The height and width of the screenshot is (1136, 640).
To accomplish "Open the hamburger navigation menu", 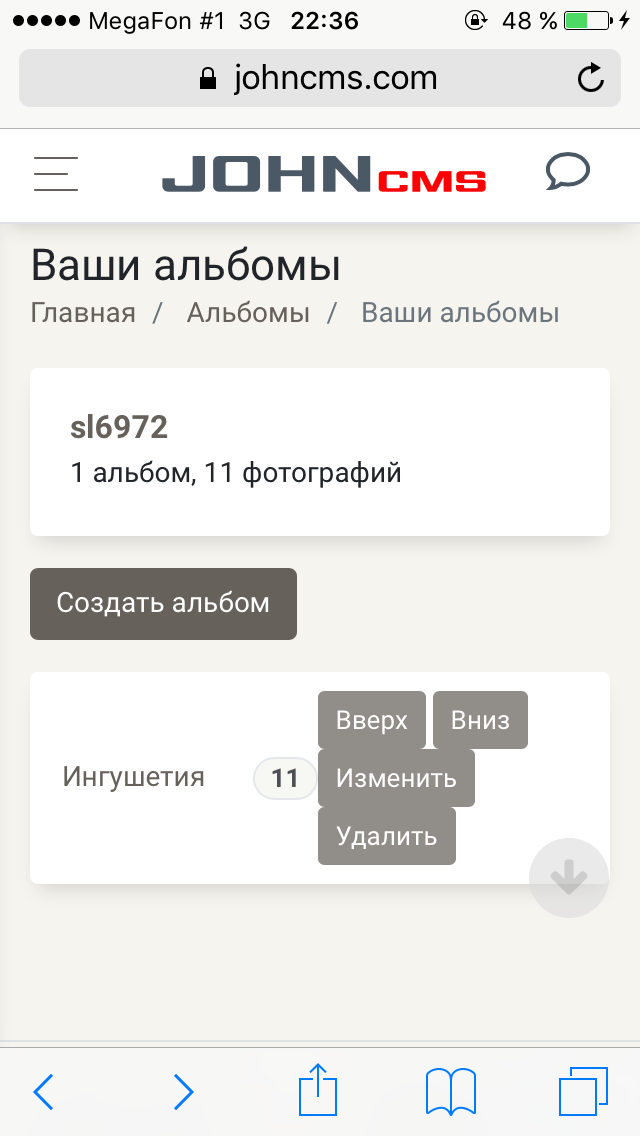I will 56,174.
